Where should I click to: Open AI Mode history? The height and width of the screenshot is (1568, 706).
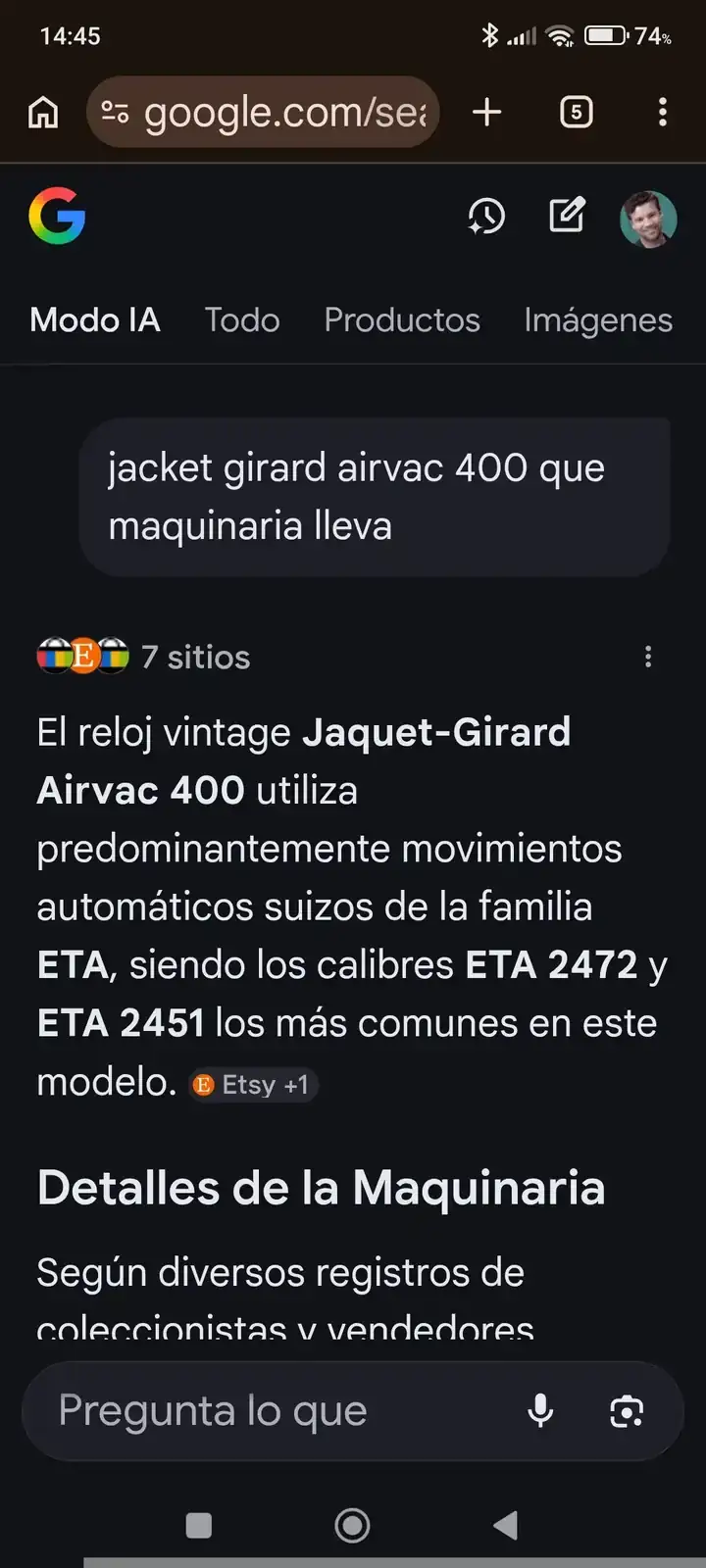pos(486,217)
